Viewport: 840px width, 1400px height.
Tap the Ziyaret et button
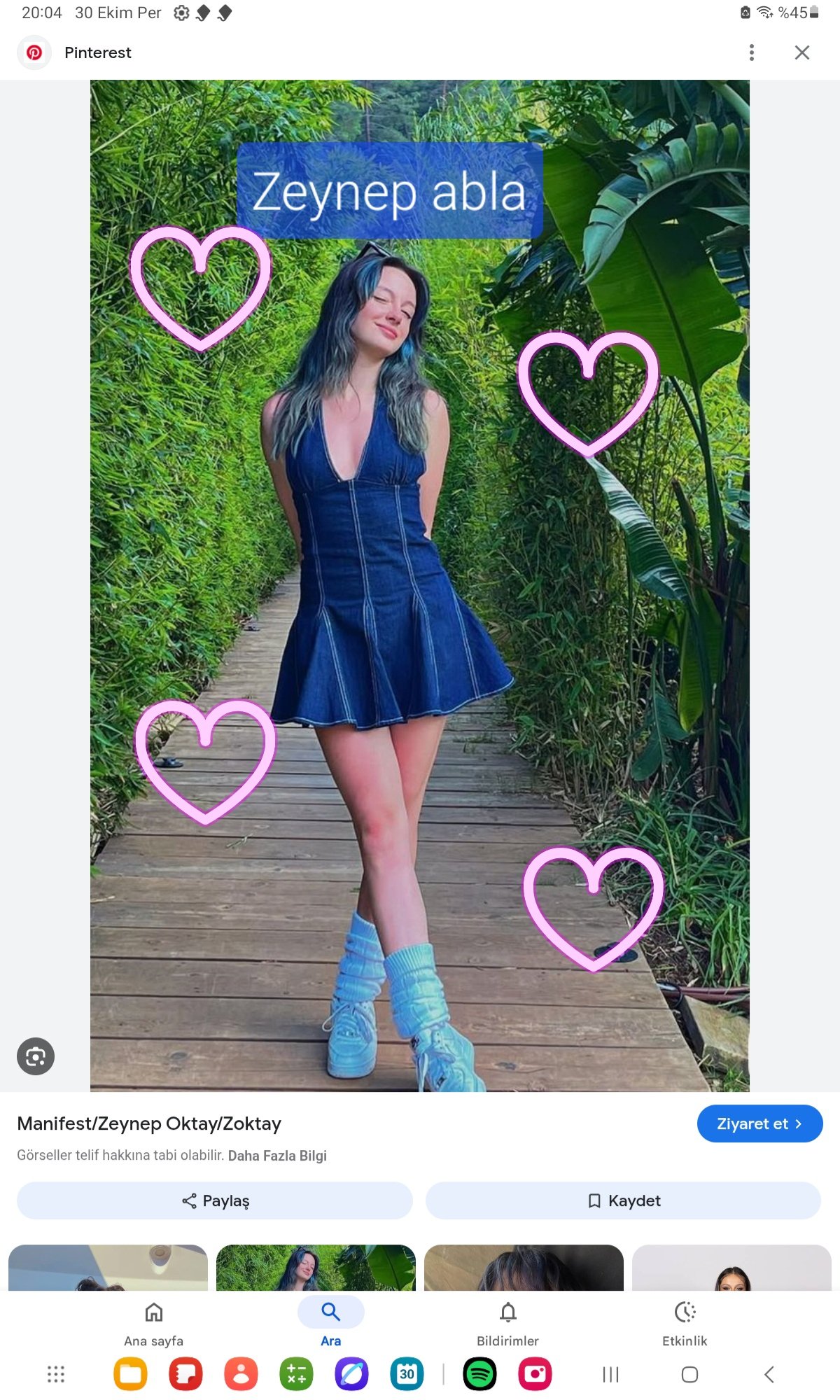(759, 1123)
